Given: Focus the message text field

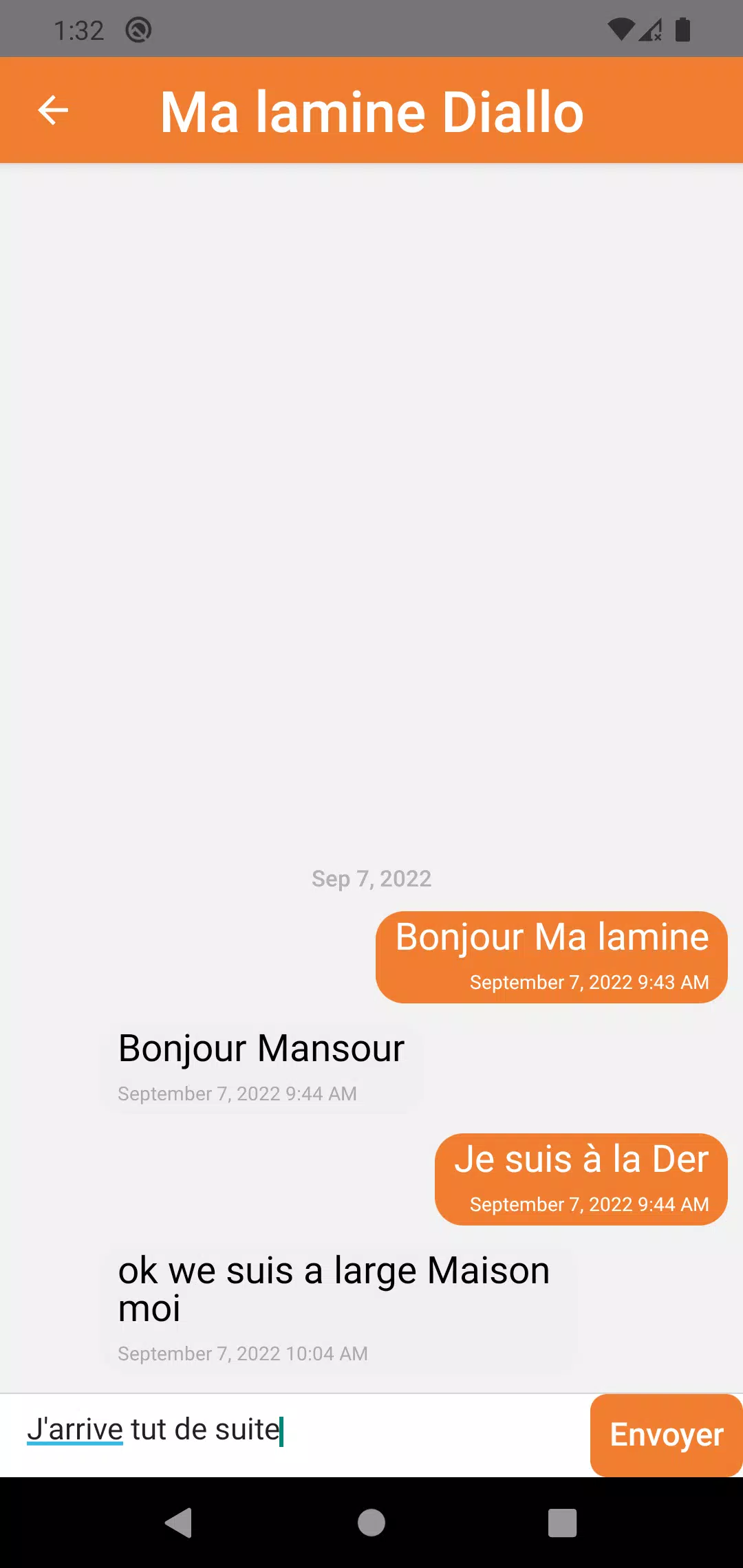Looking at the screenshot, I should tap(296, 1431).
